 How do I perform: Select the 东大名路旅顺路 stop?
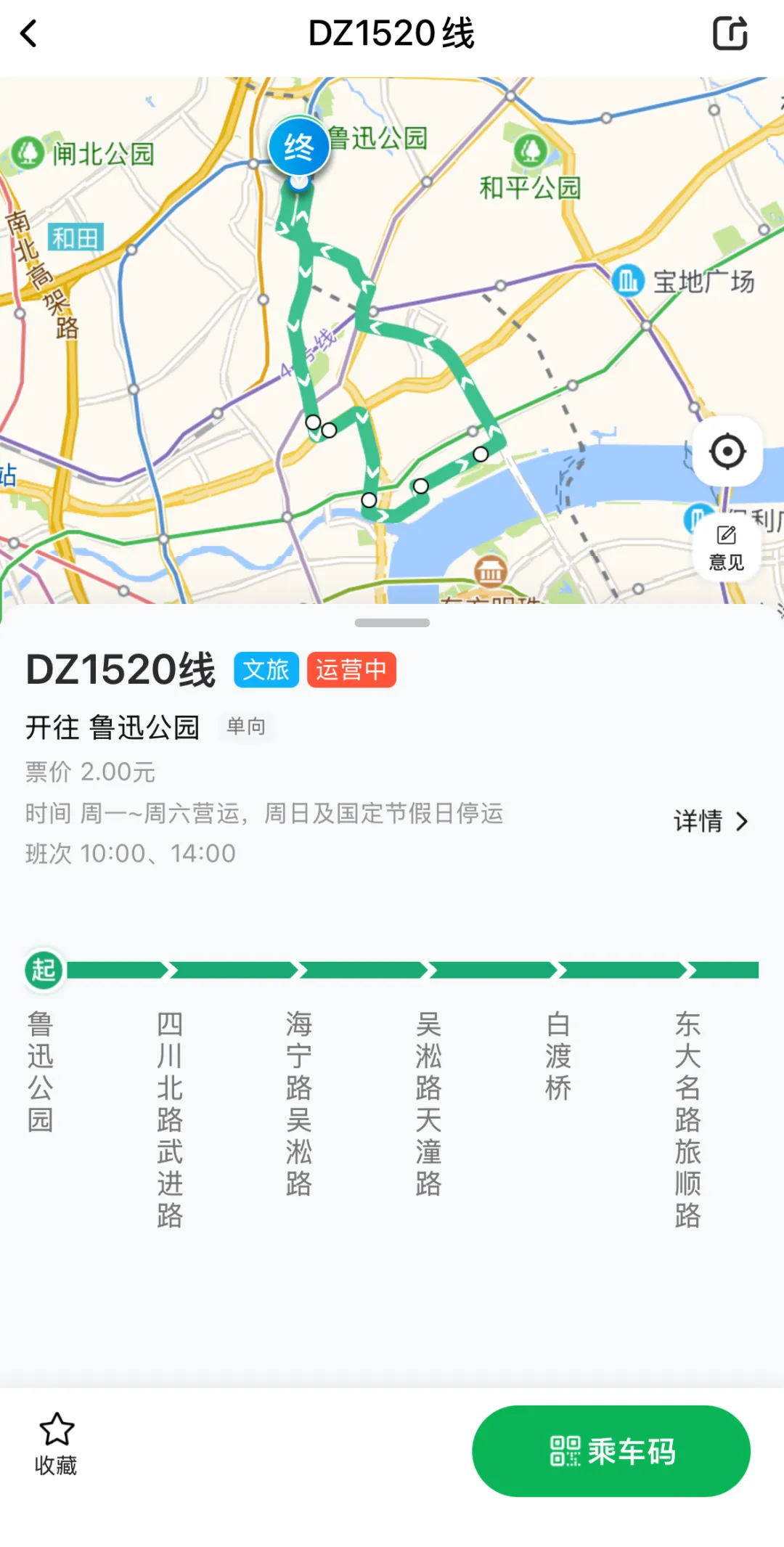click(687, 1118)
